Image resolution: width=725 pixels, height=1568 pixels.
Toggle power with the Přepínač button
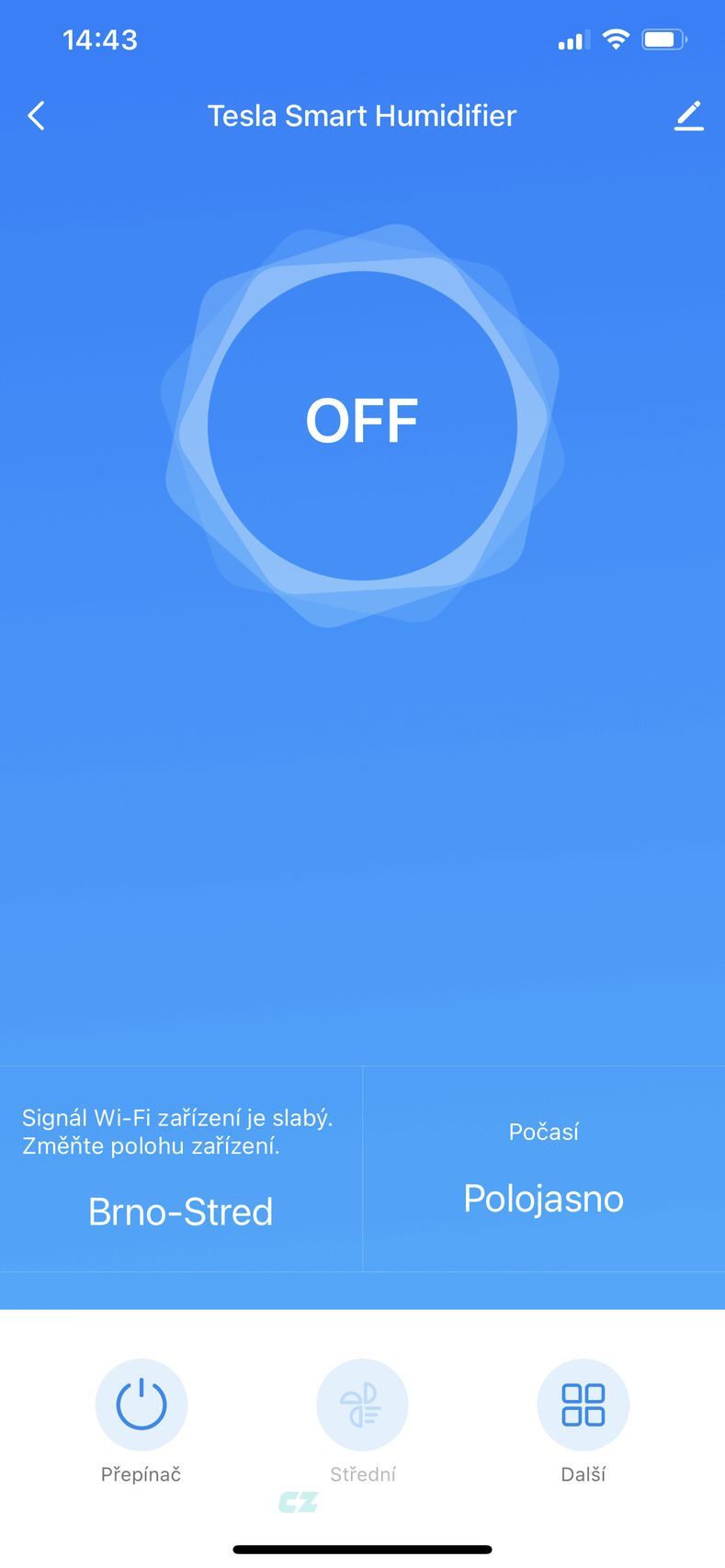point(142,1405)
